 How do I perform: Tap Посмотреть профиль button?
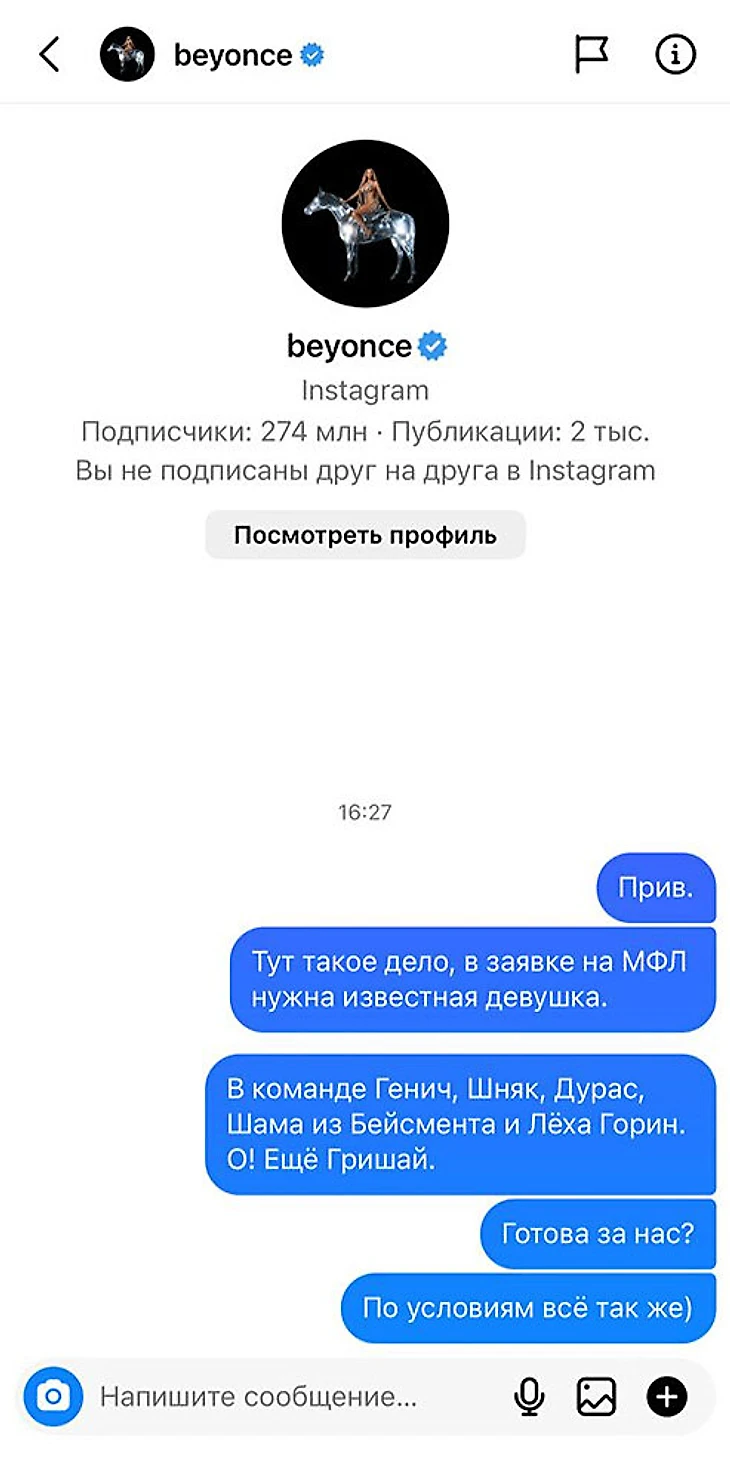[x=365, y=535]
